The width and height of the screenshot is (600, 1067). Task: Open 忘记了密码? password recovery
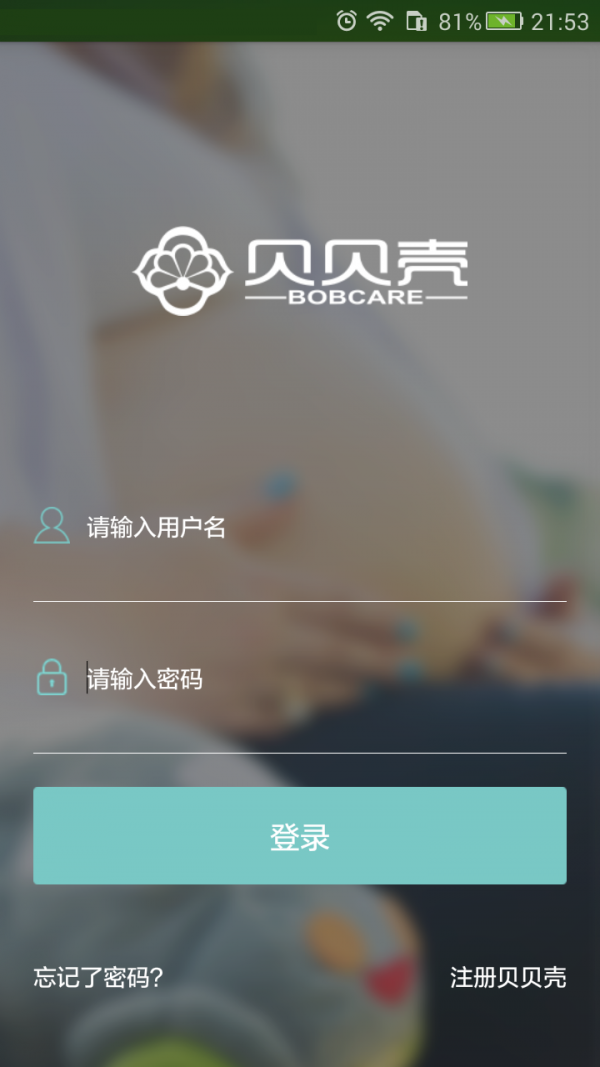(98, 977)
